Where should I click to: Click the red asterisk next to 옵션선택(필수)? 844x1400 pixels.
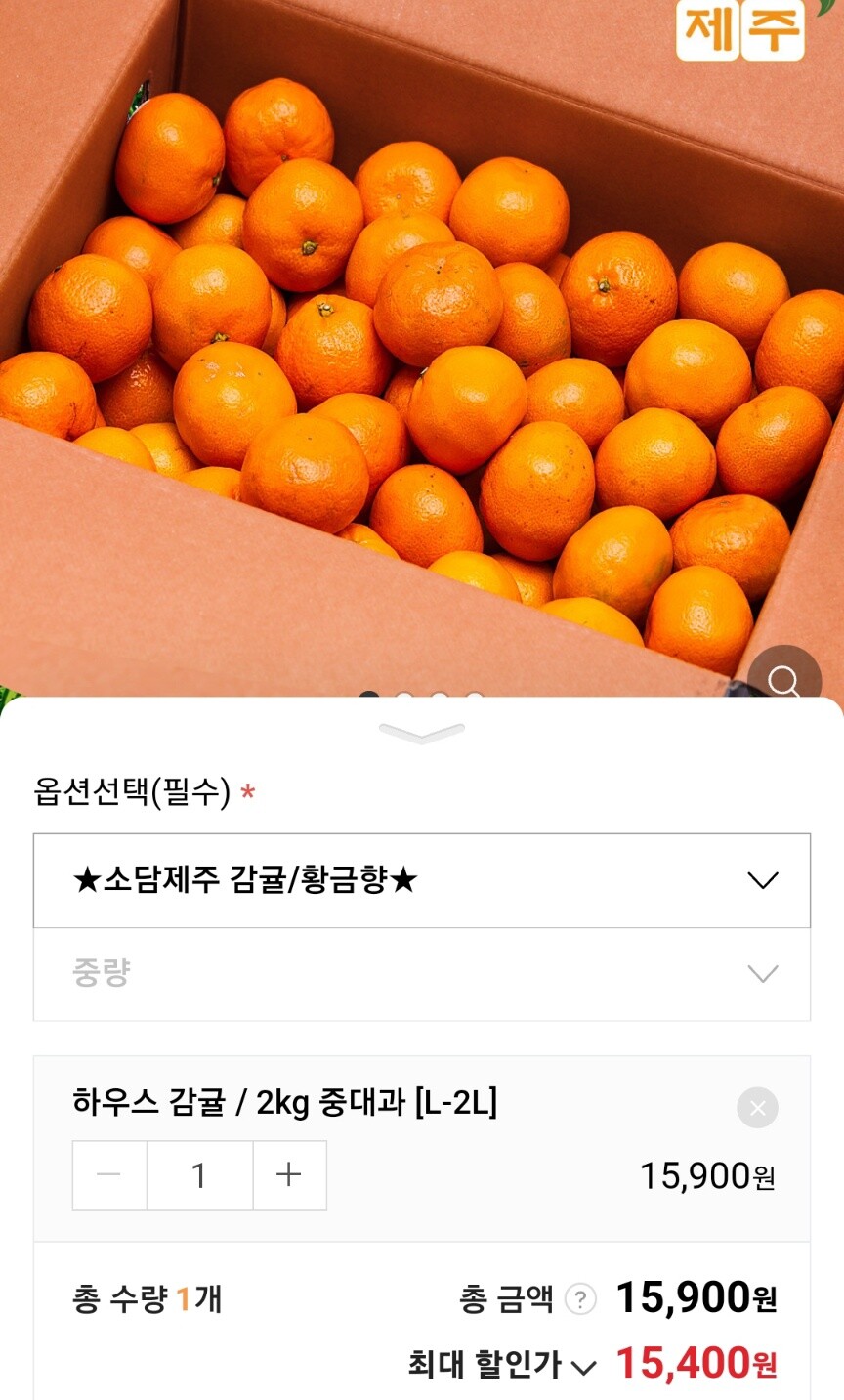(x=250, y=793)
